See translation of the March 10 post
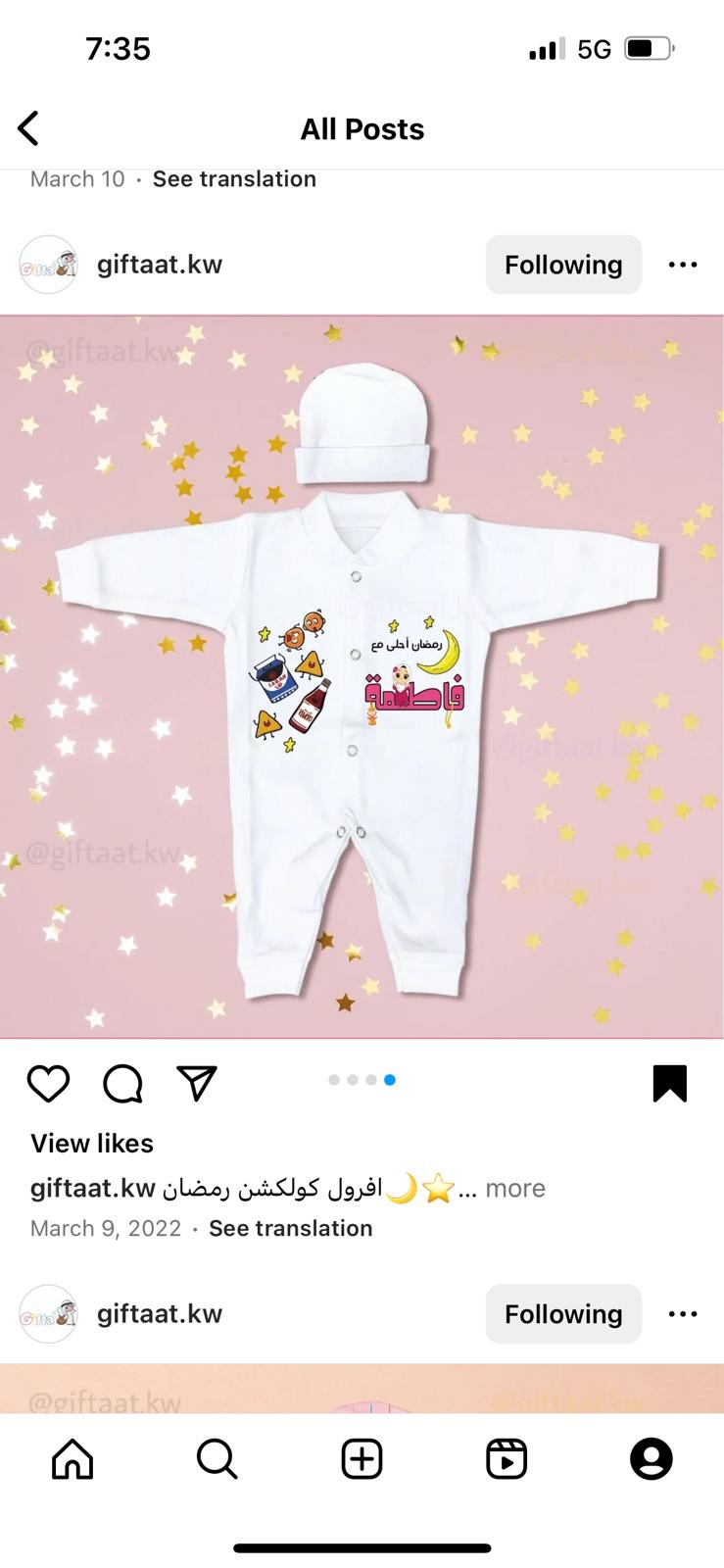724x1568 pixels. [x=234, y=179]
